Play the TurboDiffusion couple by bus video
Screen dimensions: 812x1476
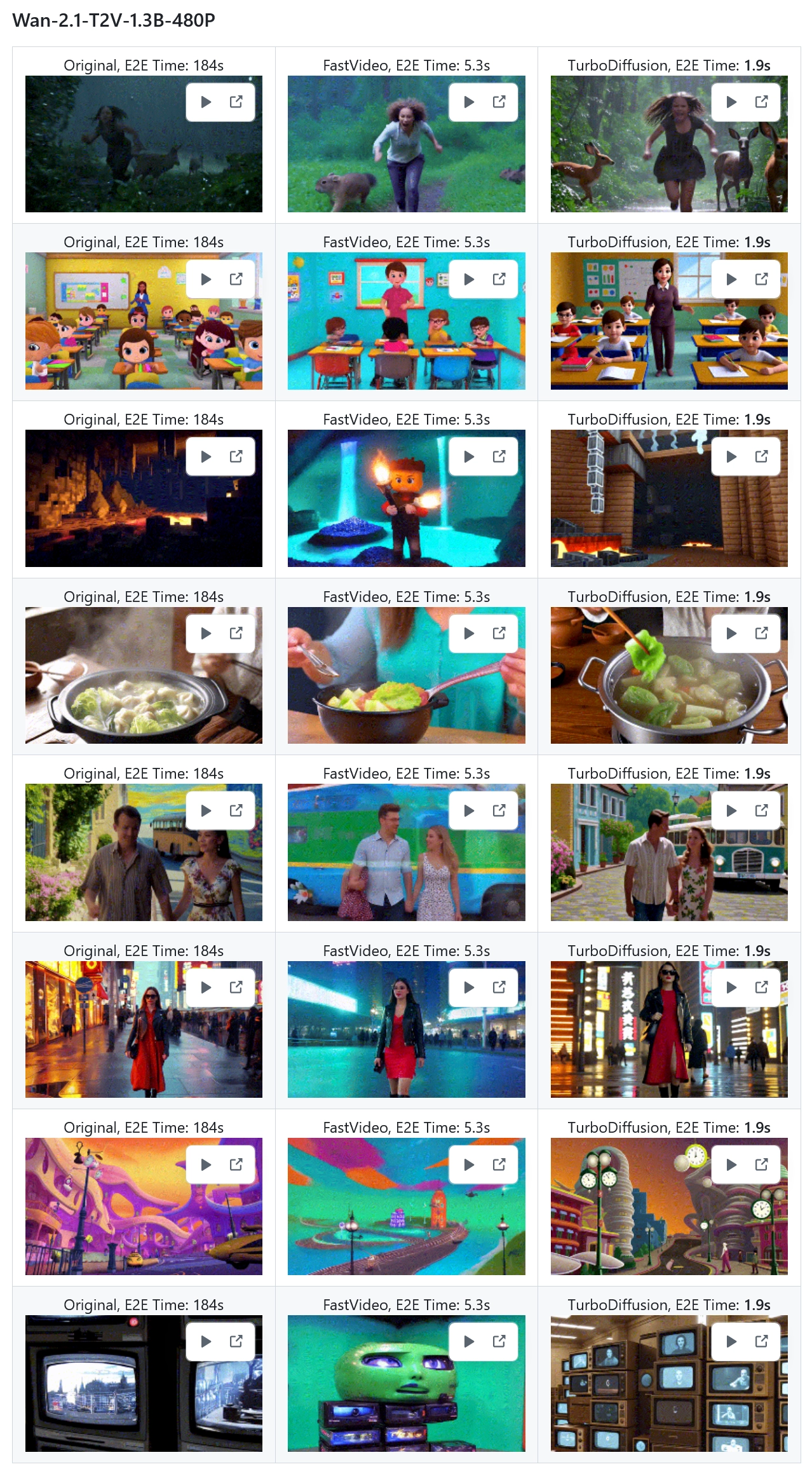click(x=731, y=810)
